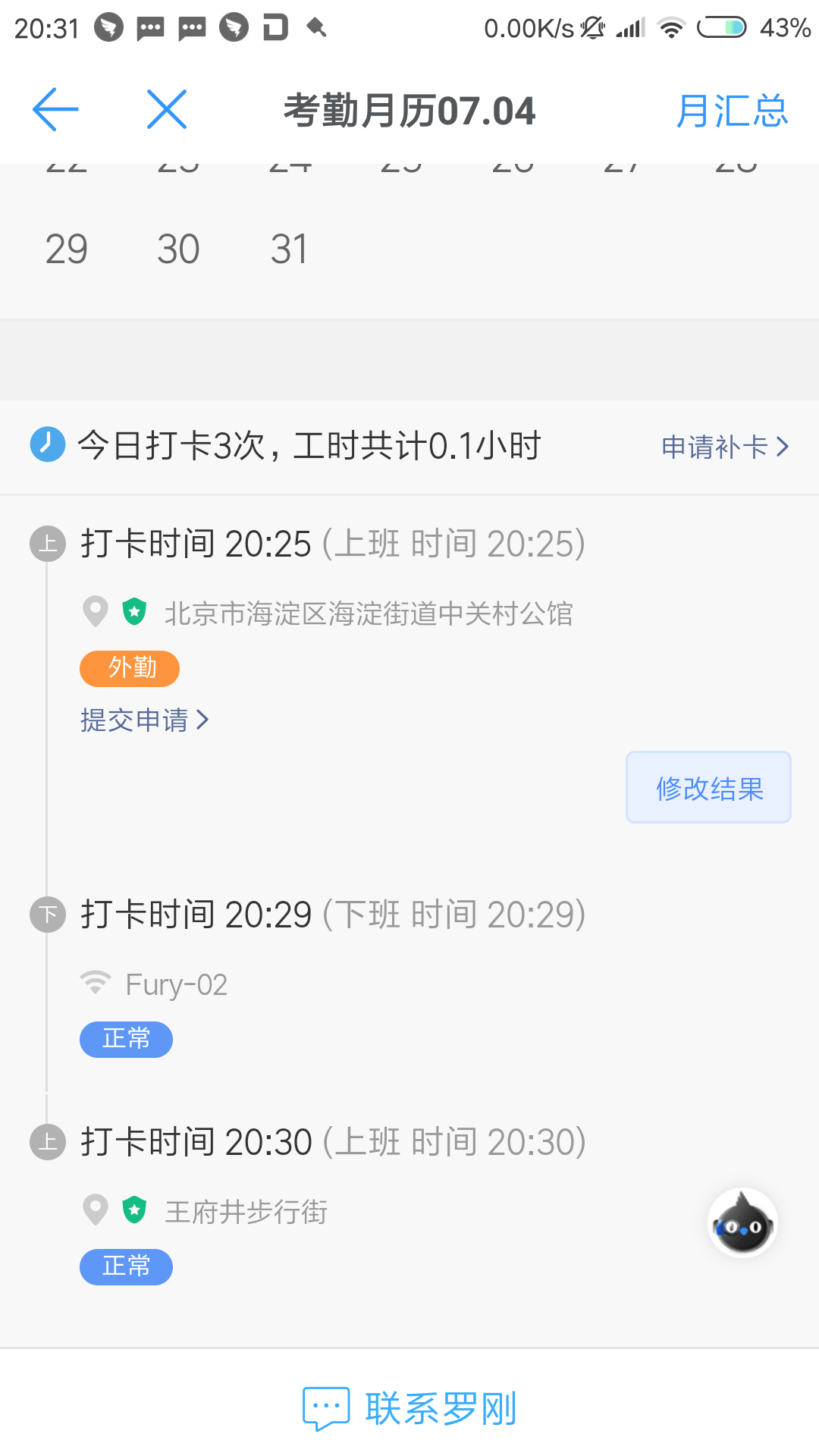Select day 29 in the calendar
Image resolution: width=819 pixels, height=1456 pixels.
[67, 249]
